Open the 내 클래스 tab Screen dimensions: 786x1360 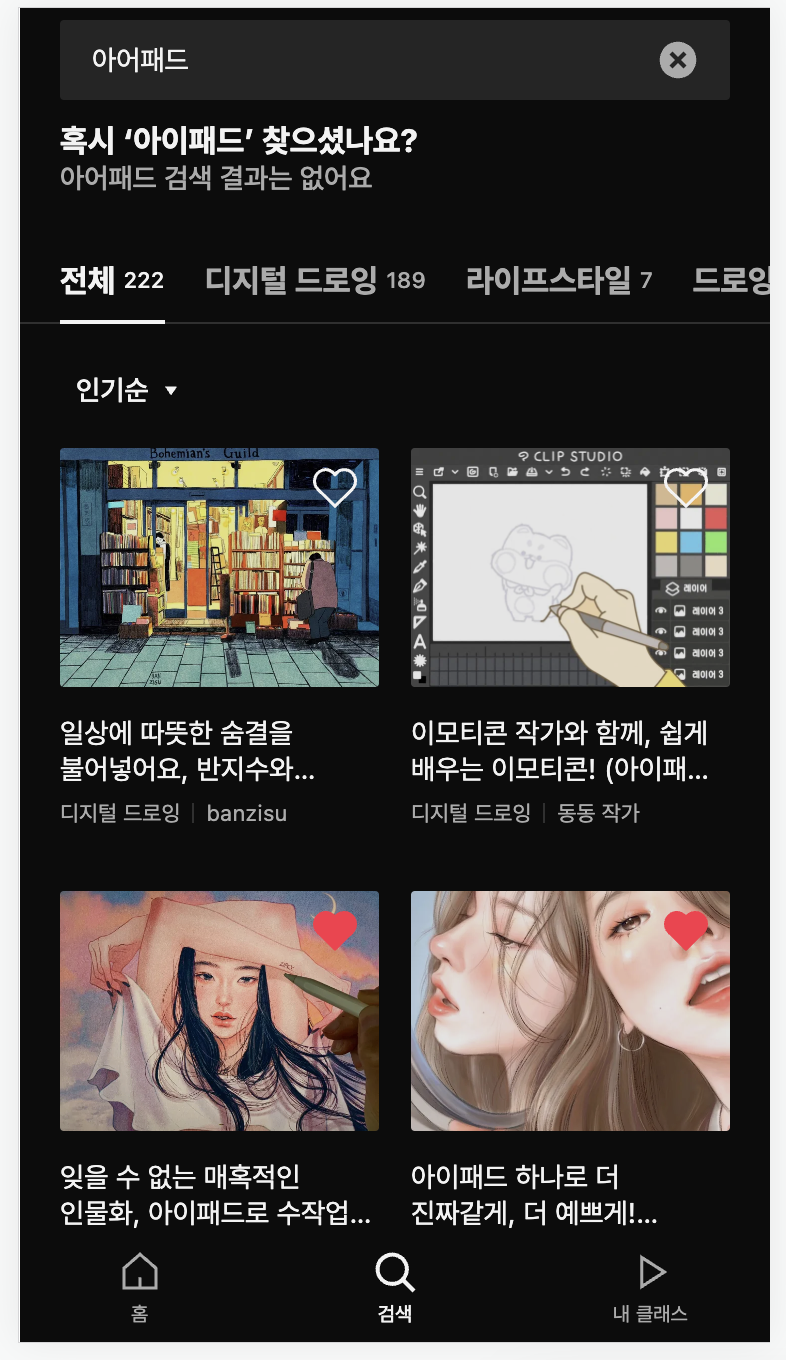(x=650, y=1288)
